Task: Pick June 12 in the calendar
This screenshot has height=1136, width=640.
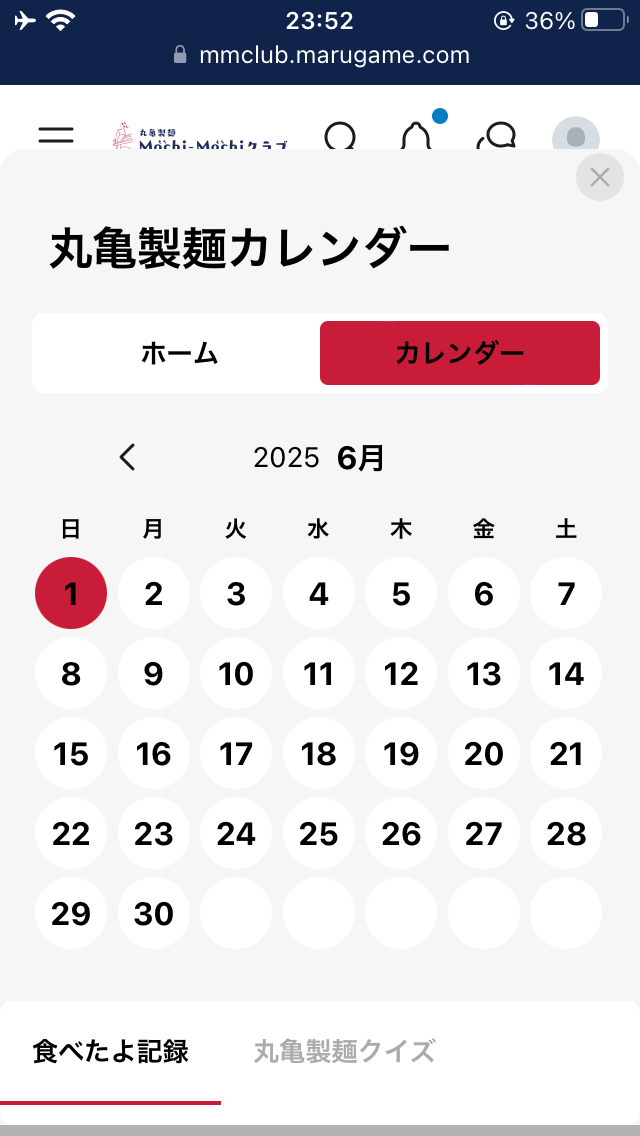Action: tap(401, 674)
